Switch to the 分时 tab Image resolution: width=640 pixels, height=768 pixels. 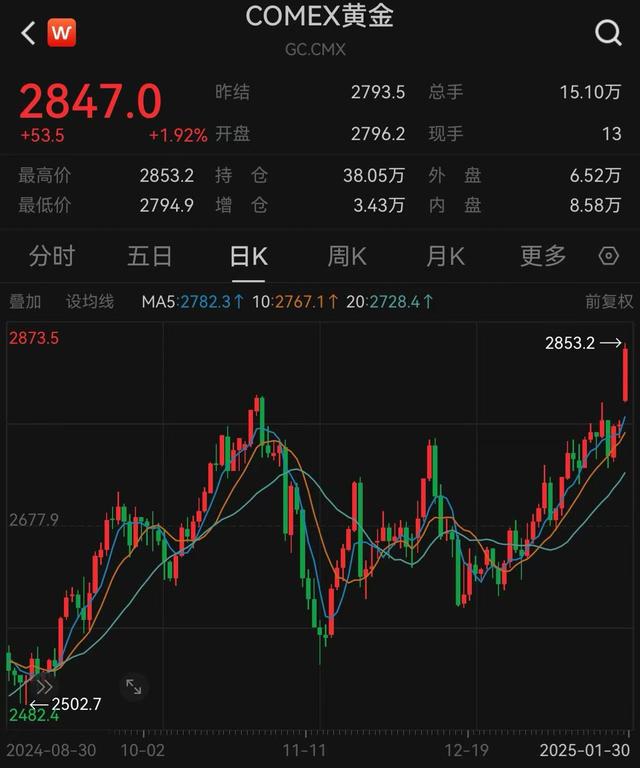[x=52, y=256]
